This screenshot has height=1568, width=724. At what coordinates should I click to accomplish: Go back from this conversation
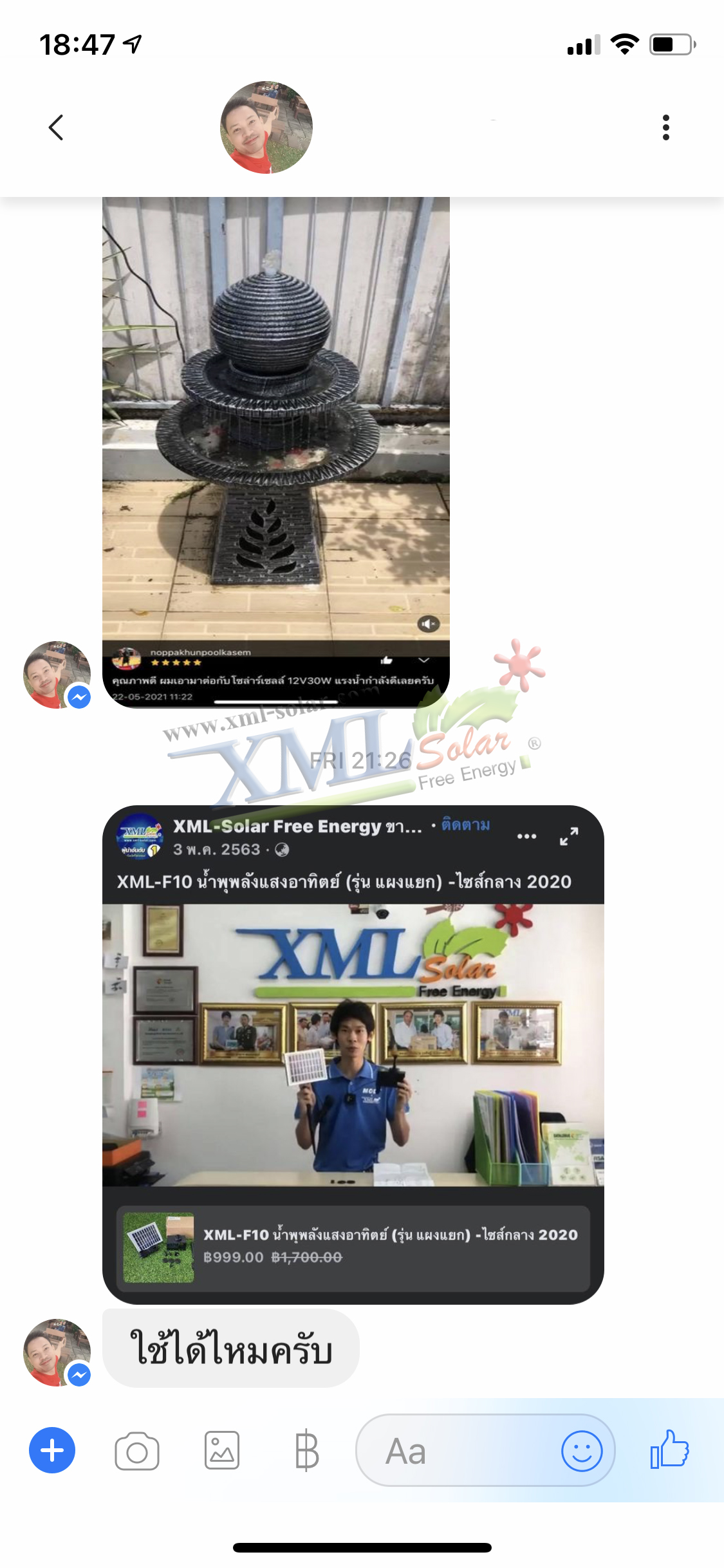[x=57, y=127]
